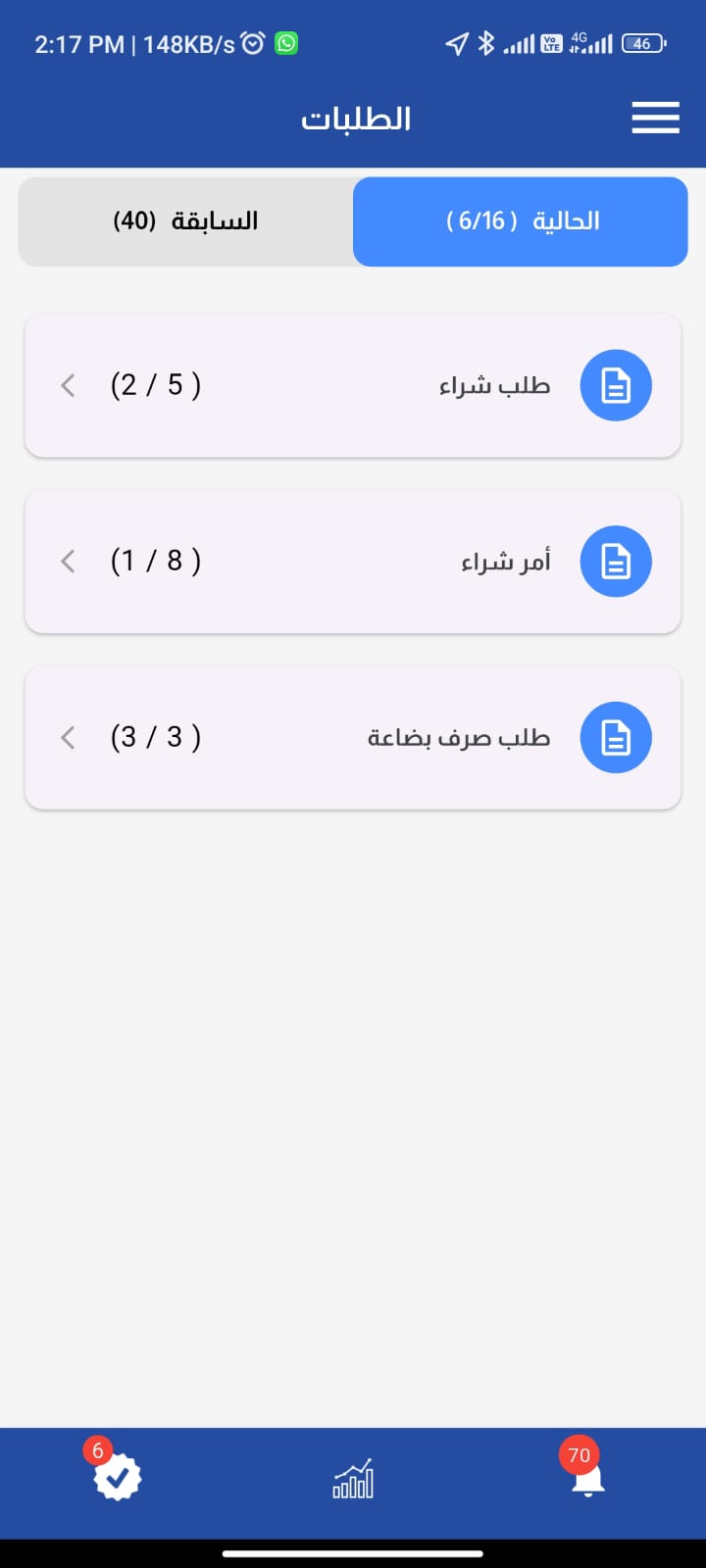Open طلب شراء requests
Screen dimensions: 706x1568
click(x=353, y=385)
